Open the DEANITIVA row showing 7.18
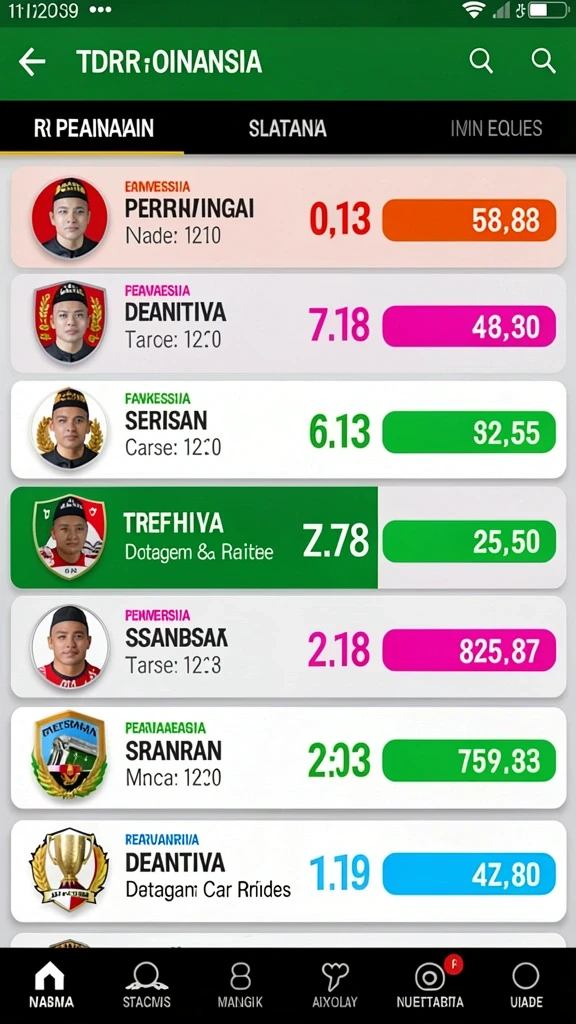The width and height of the screenshot is (576, 1024). click(x=288, y=324)
